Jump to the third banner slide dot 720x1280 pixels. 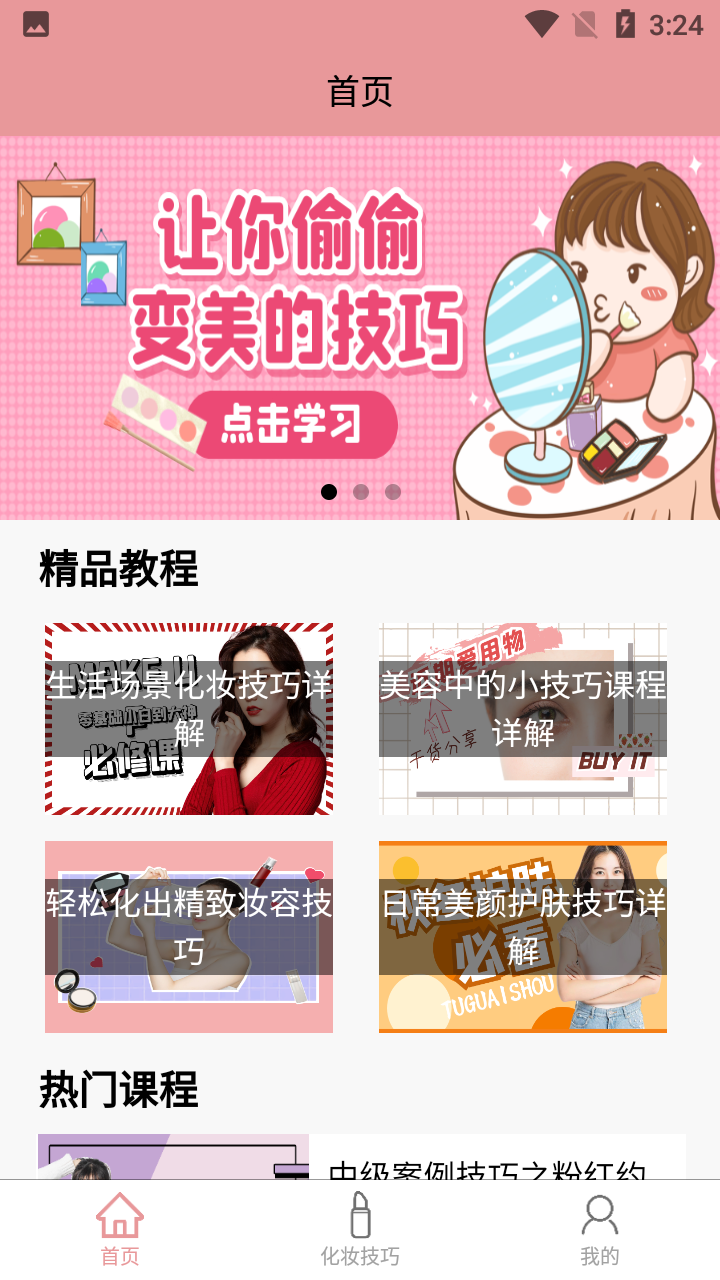click(x=393, y=492)
